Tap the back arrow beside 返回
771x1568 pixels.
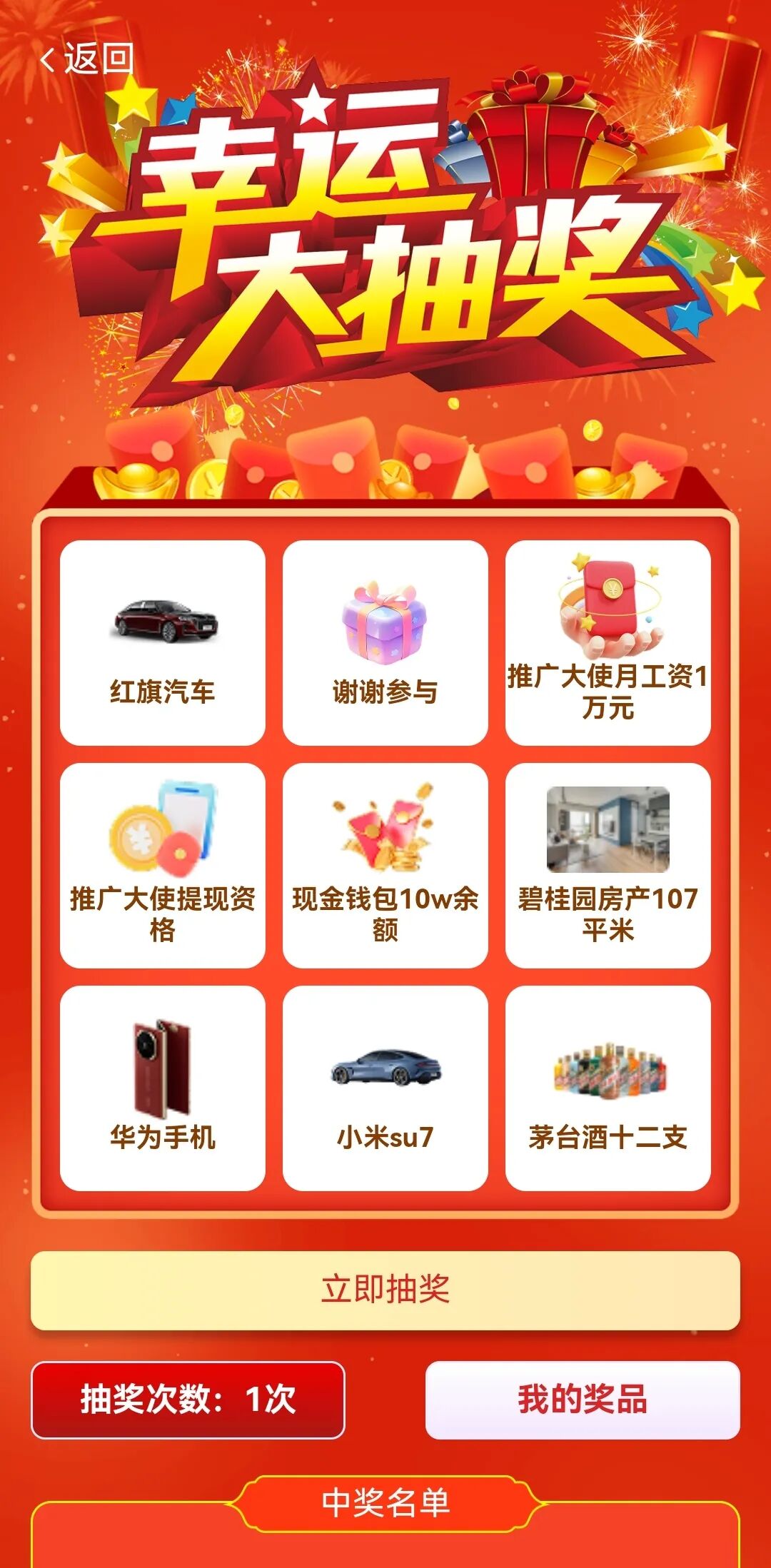[50, 59]
